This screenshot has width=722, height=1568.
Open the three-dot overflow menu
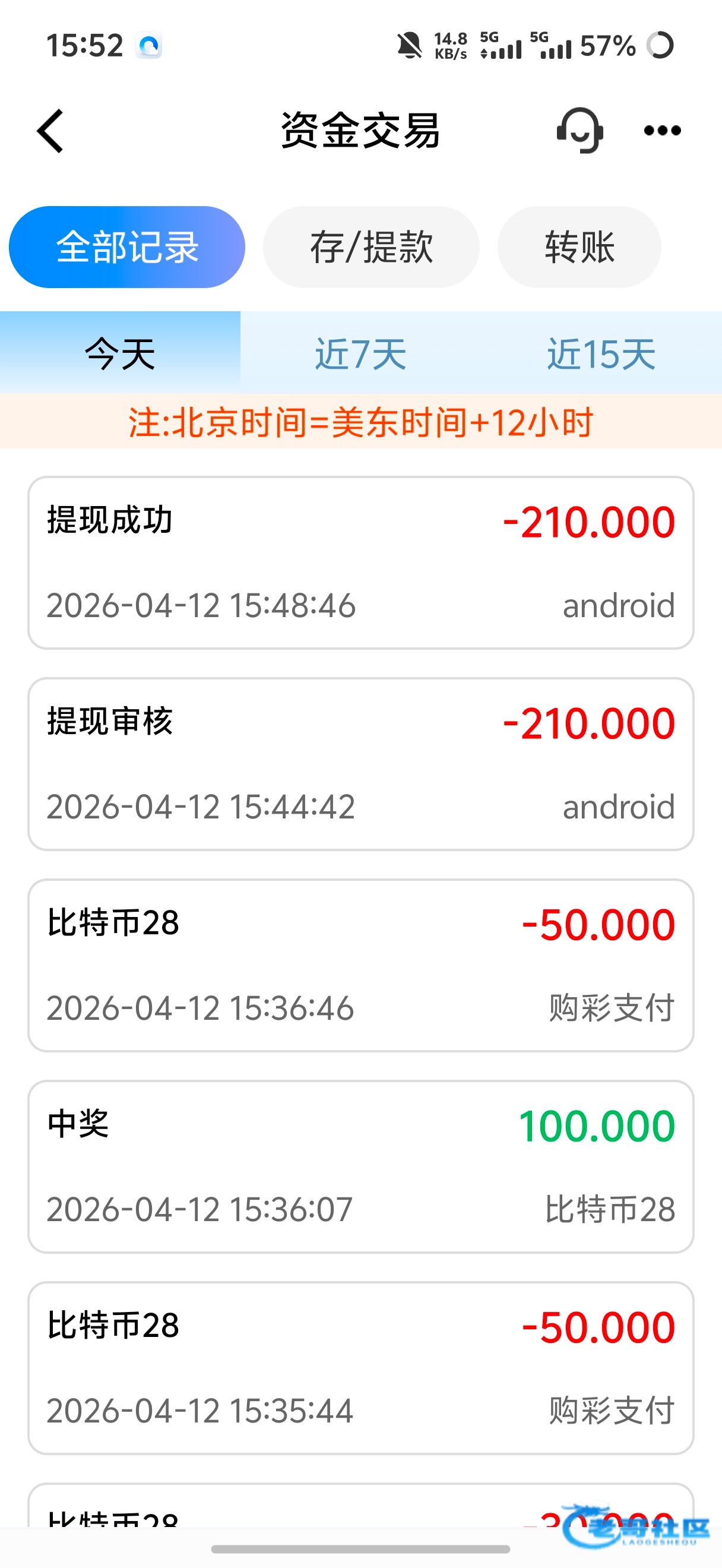point(662,130)
